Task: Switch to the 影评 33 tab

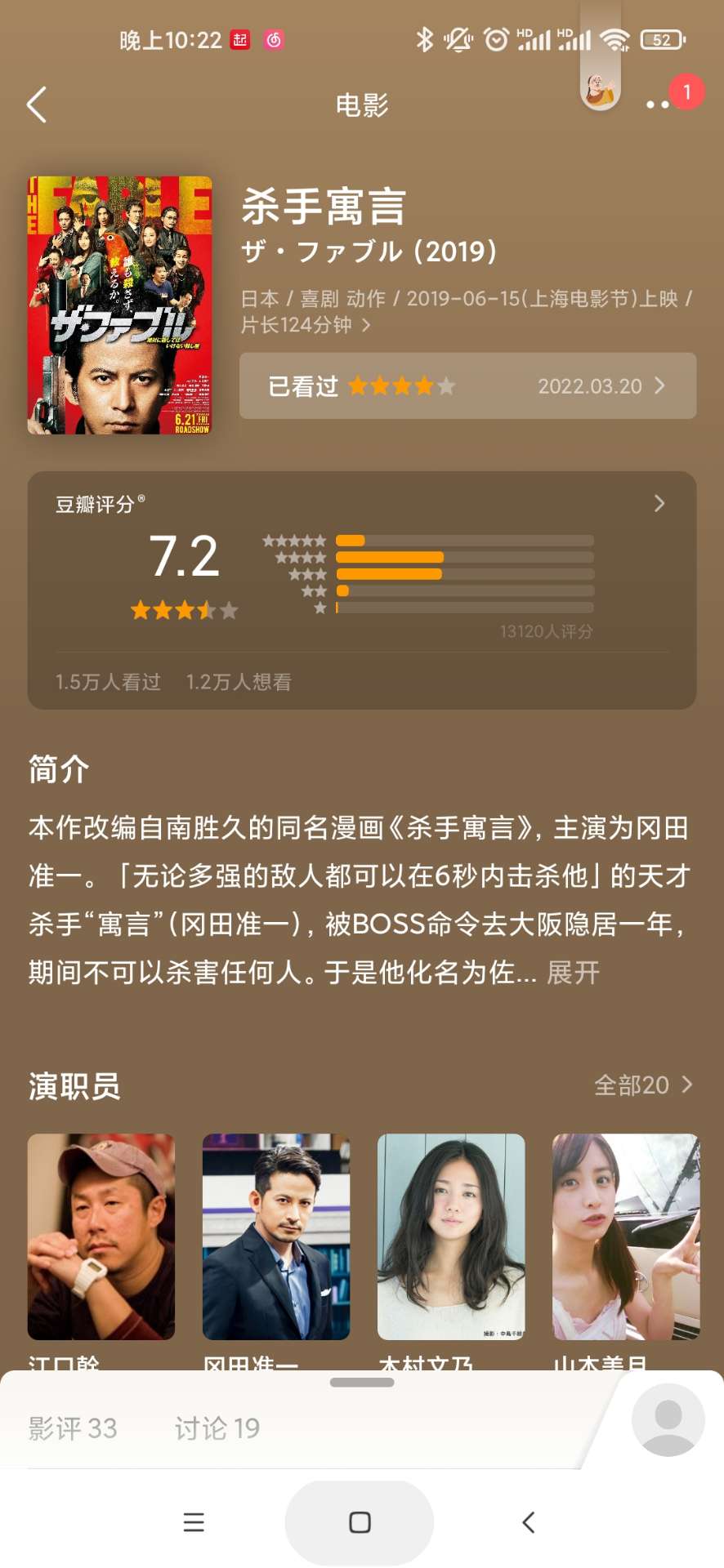Action: 73,1428
